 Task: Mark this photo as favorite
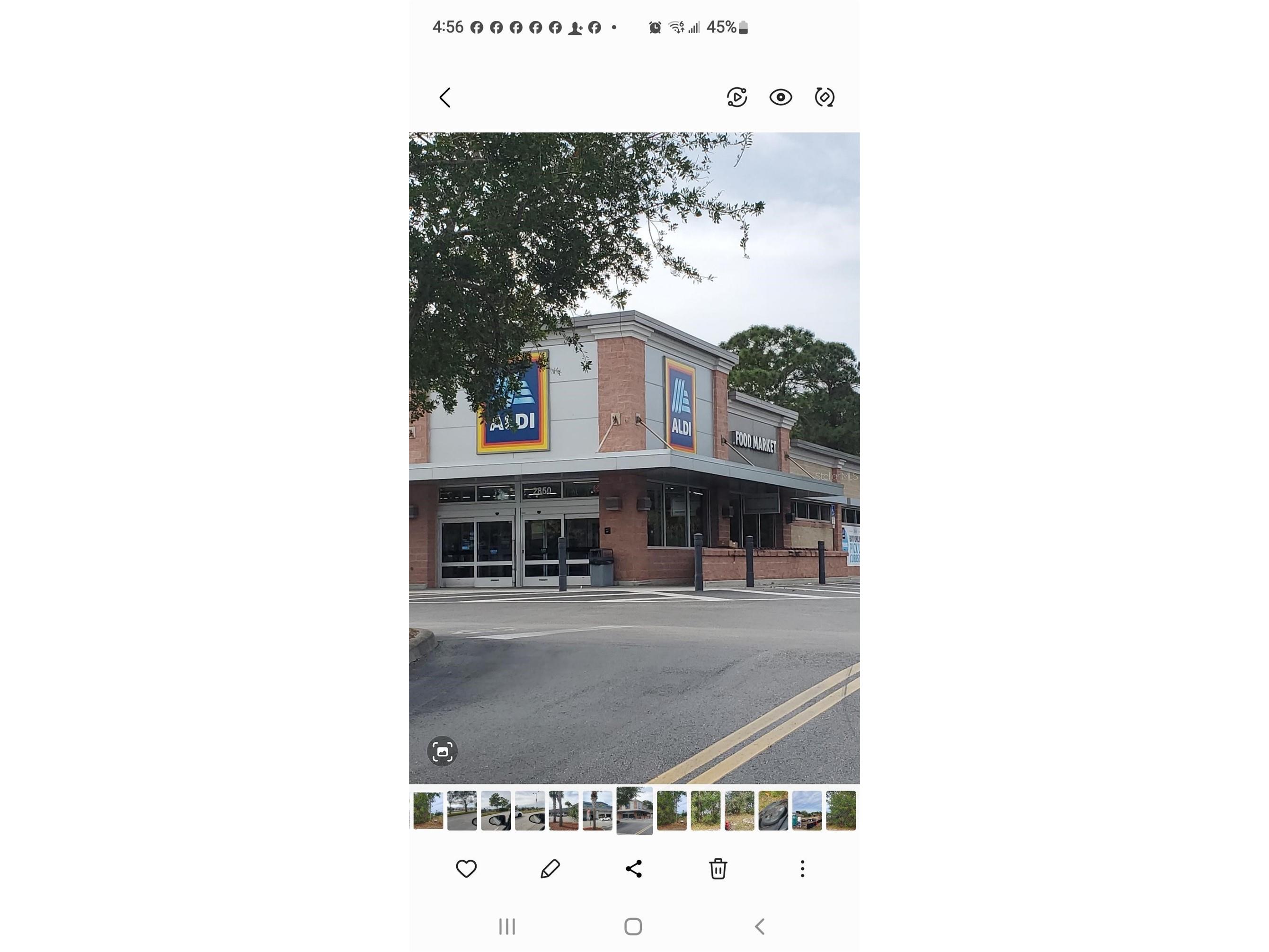point(466,869)
